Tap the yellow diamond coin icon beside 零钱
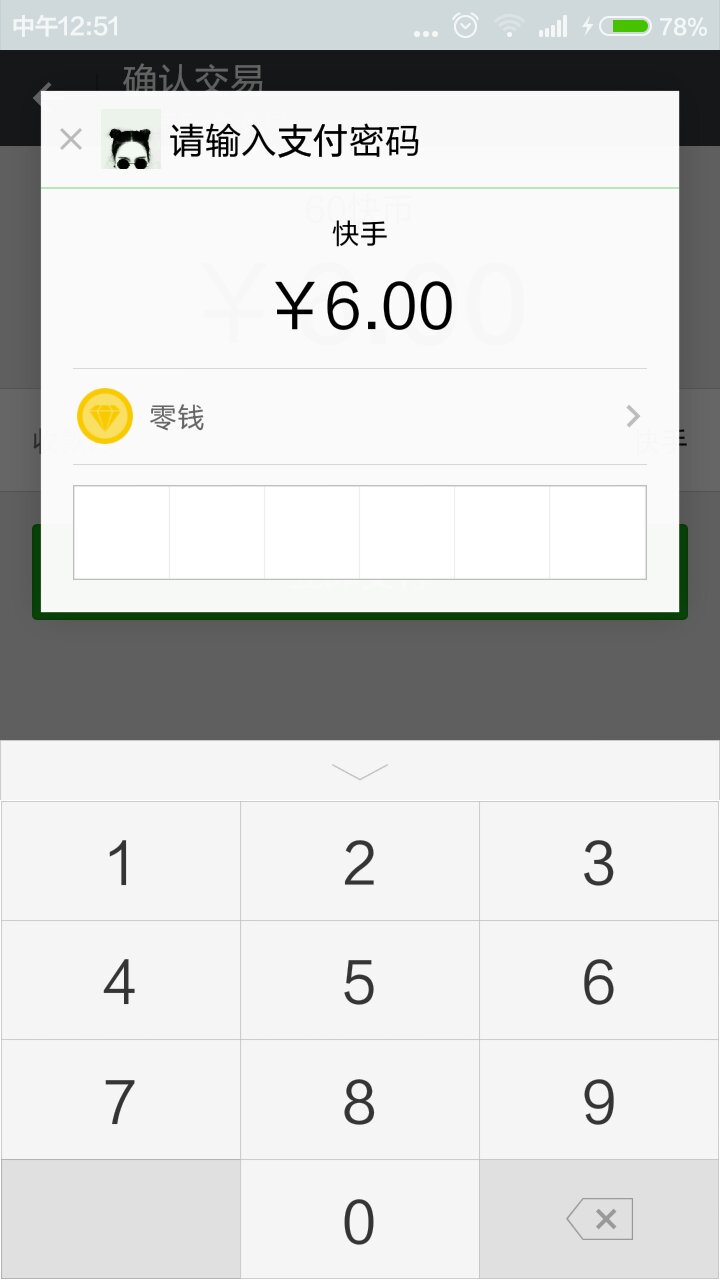Screen dimensions: 720x1280 click(104, 415)
